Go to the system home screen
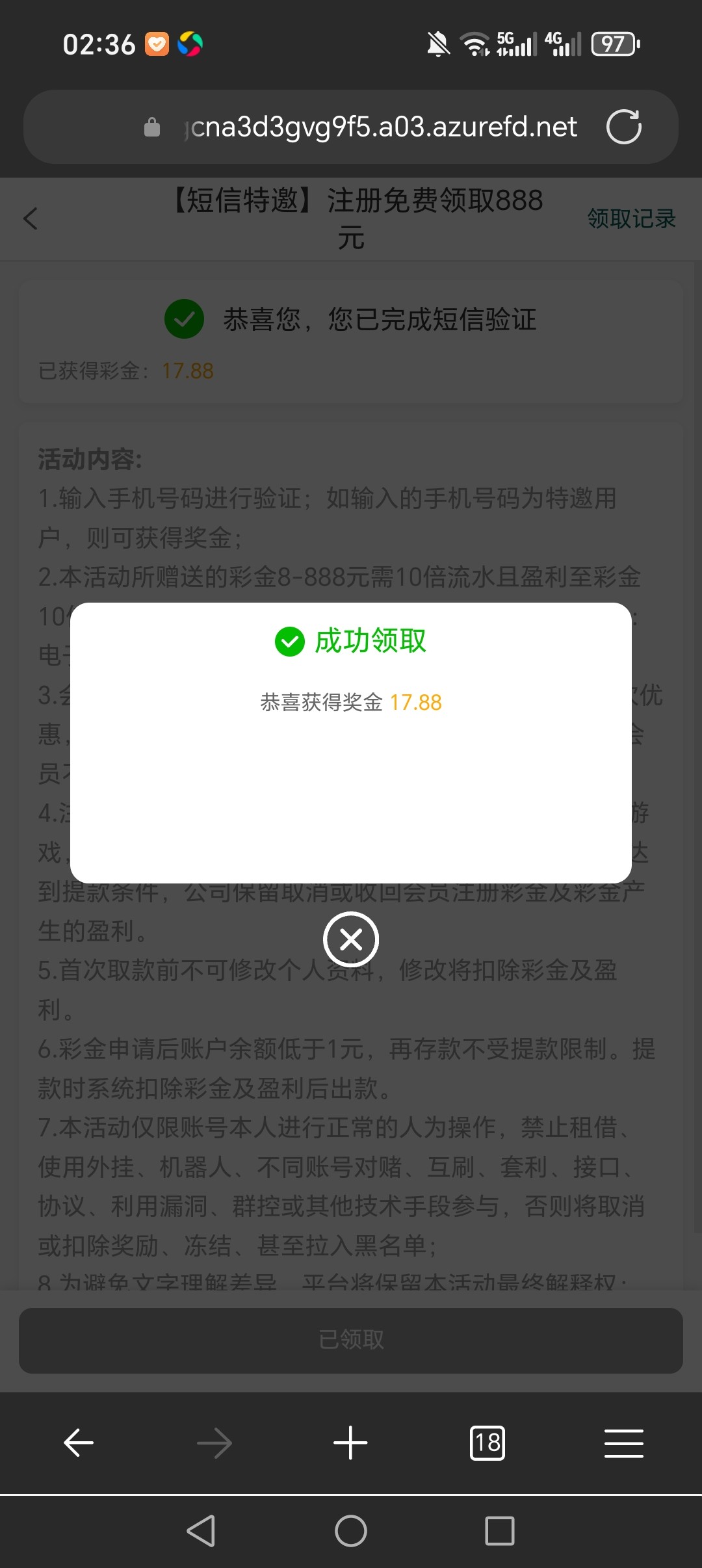 351,1530
